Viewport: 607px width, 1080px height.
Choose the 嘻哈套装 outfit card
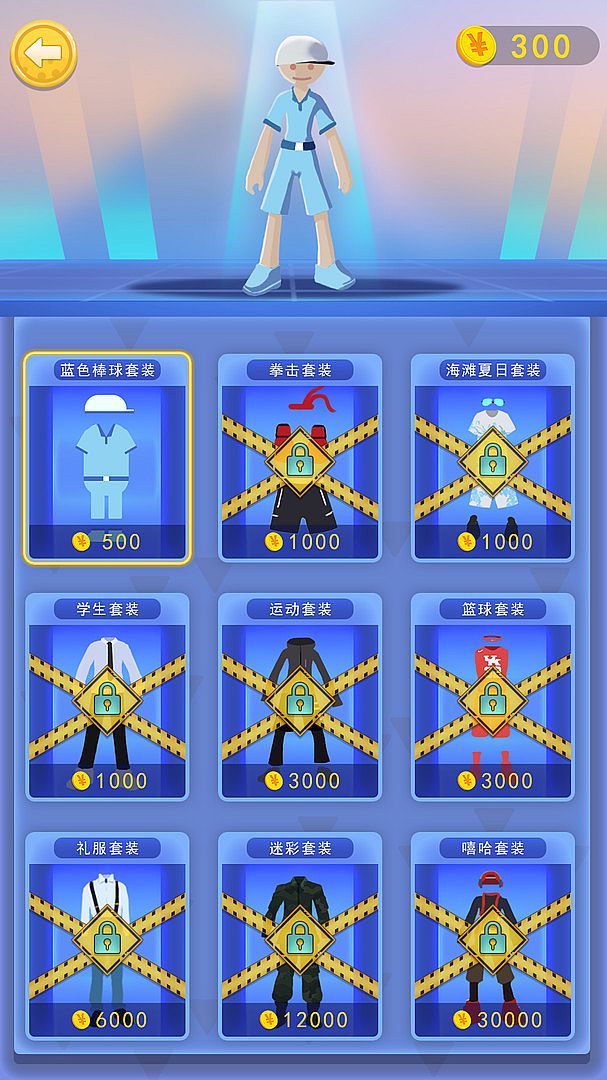point(493,935)
